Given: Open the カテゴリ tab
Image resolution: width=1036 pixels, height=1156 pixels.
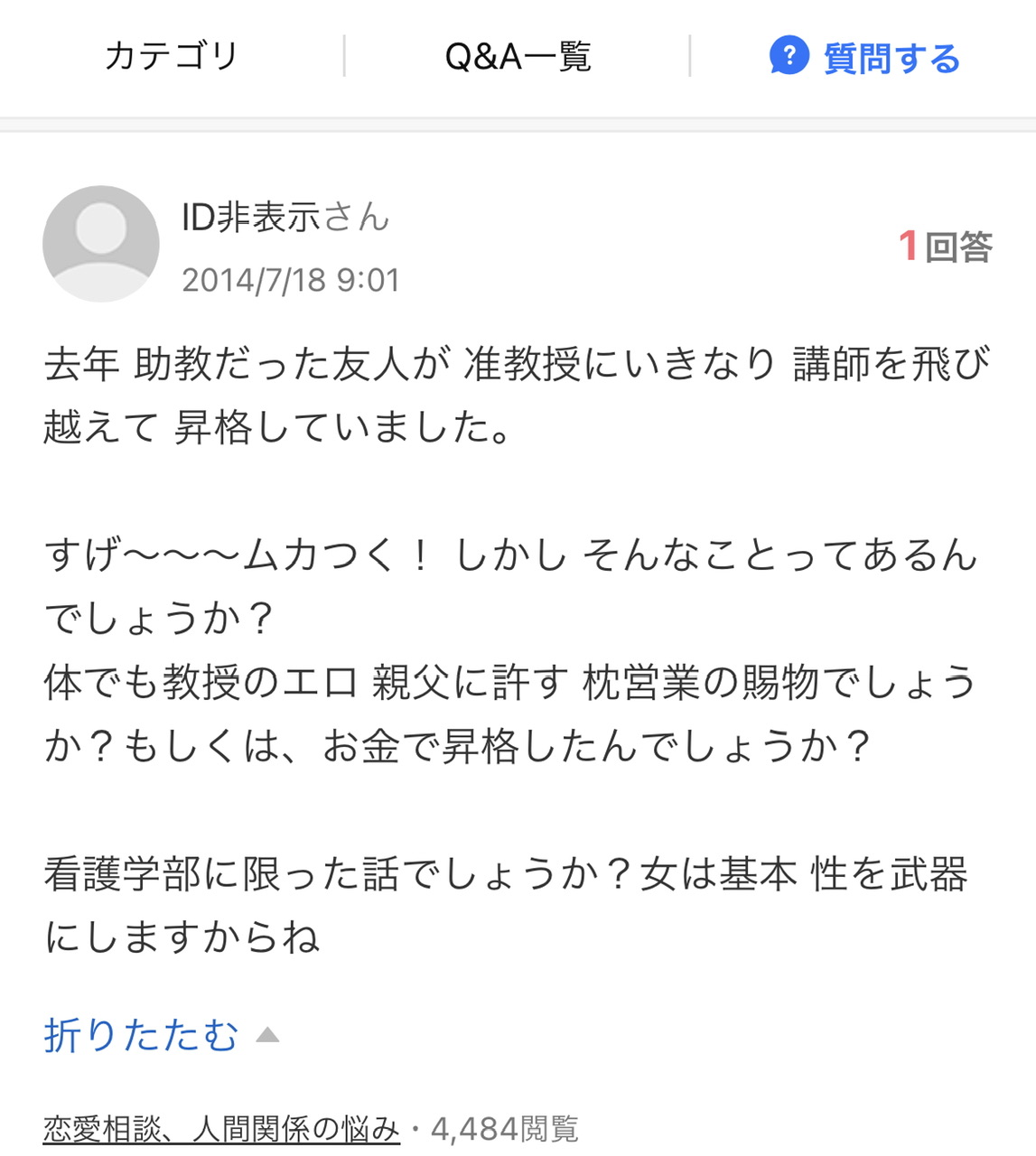Looking at the screenshot, I should [x=172, y=56].
